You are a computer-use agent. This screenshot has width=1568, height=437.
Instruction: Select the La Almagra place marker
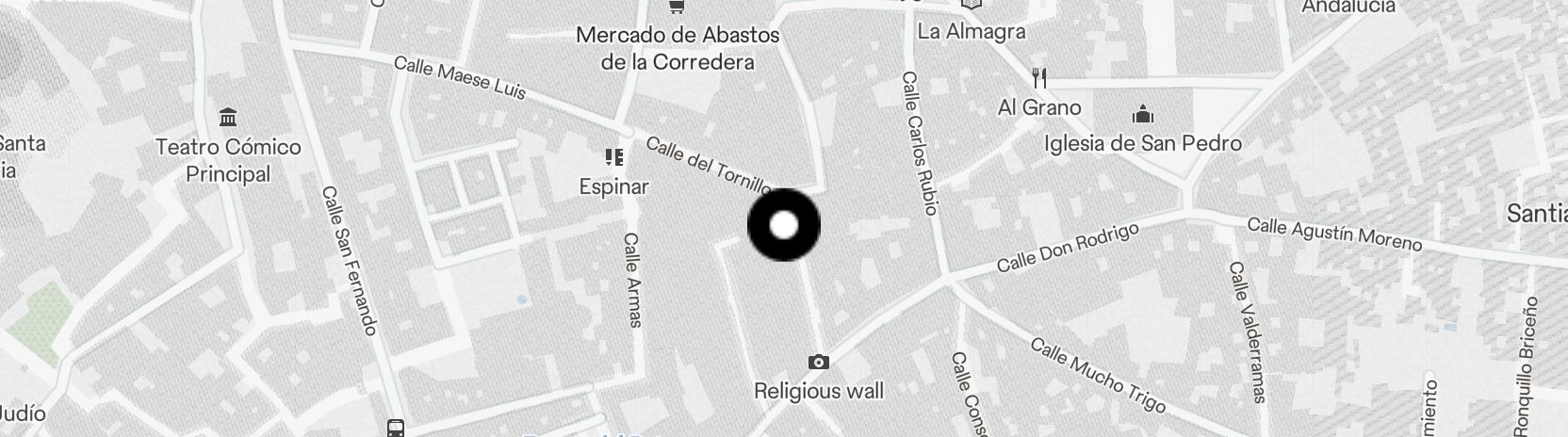coord(971,6)
